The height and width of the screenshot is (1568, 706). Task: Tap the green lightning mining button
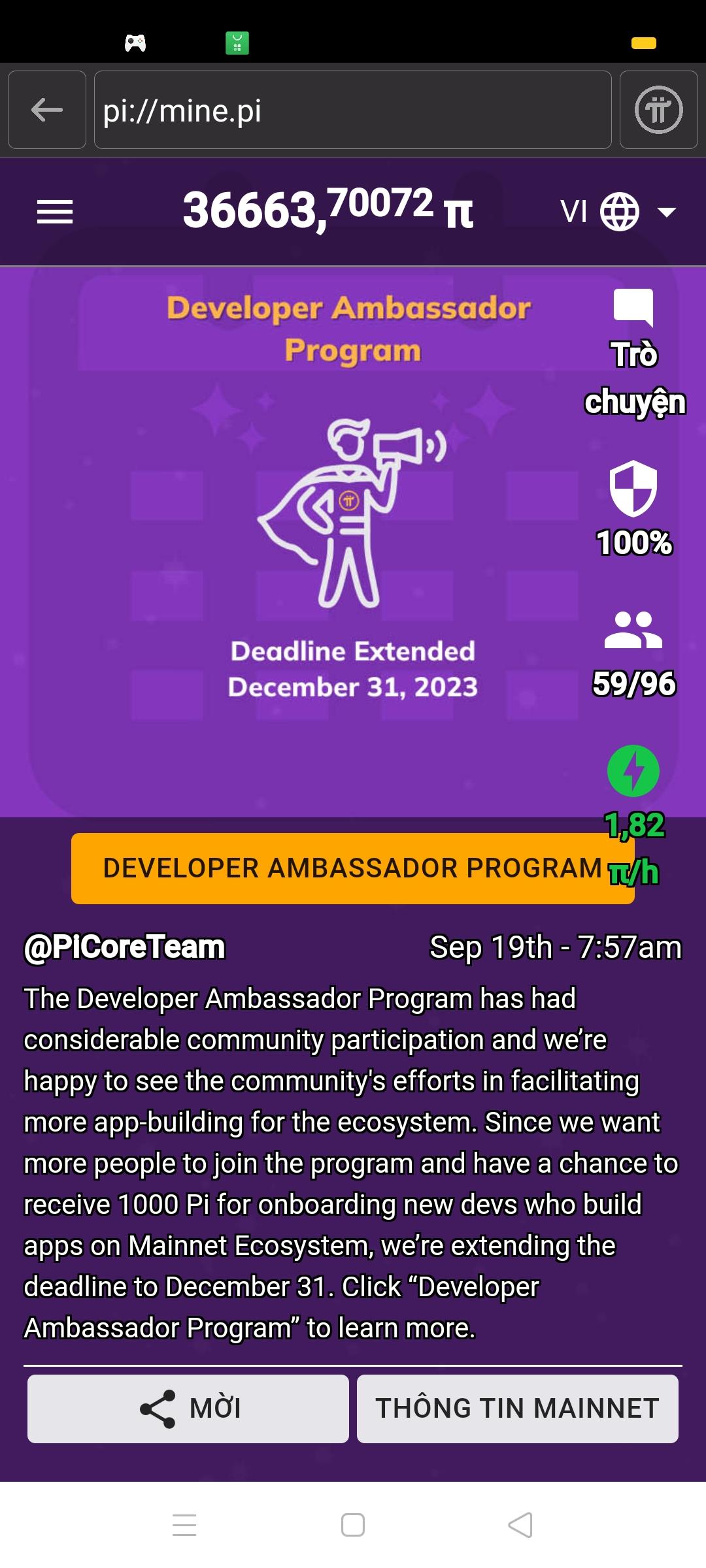(x=633, y=771)
